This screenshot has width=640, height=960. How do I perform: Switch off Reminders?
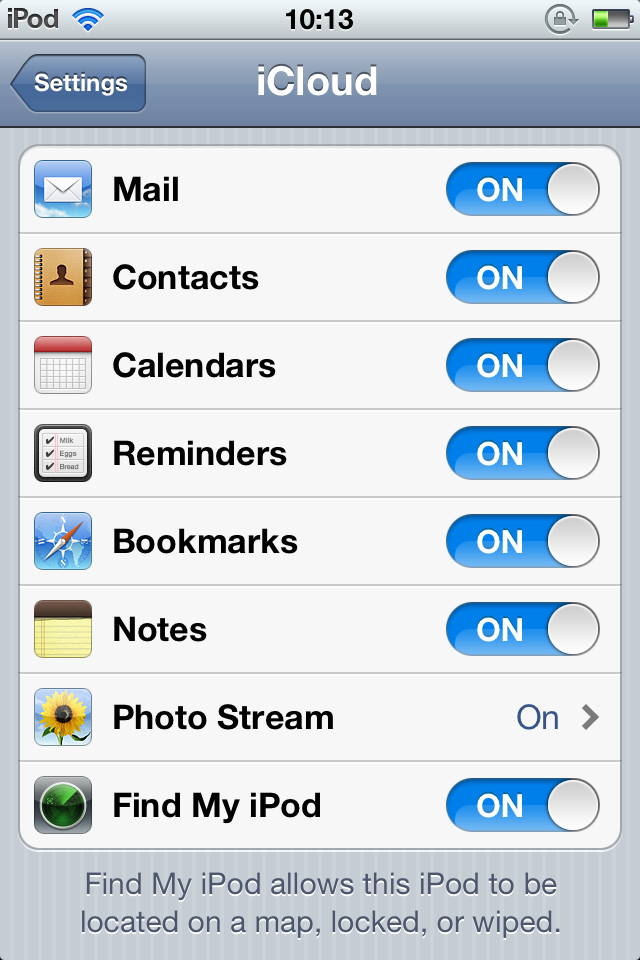[x=522, y=454]
